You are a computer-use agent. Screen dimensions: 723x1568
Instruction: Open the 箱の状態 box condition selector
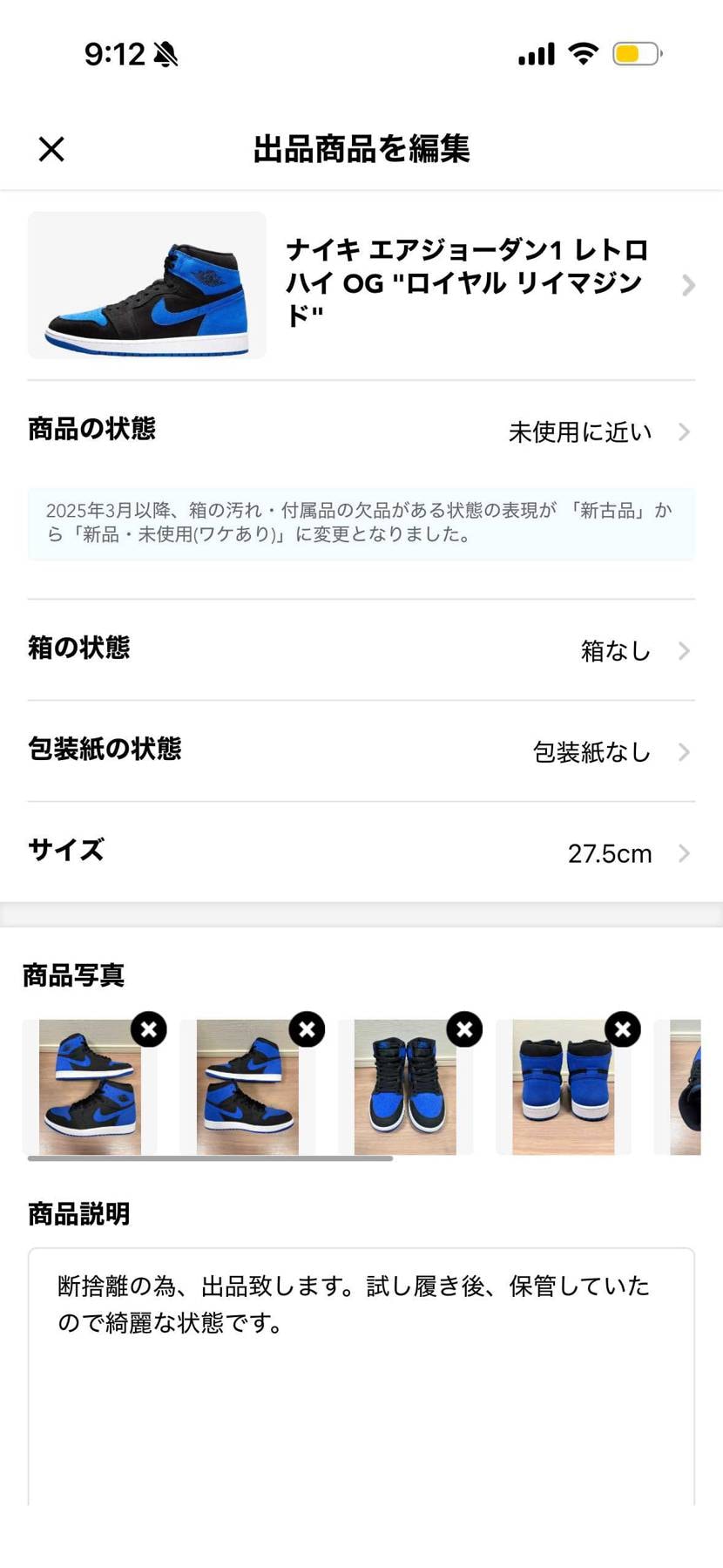tap(361, 649)
